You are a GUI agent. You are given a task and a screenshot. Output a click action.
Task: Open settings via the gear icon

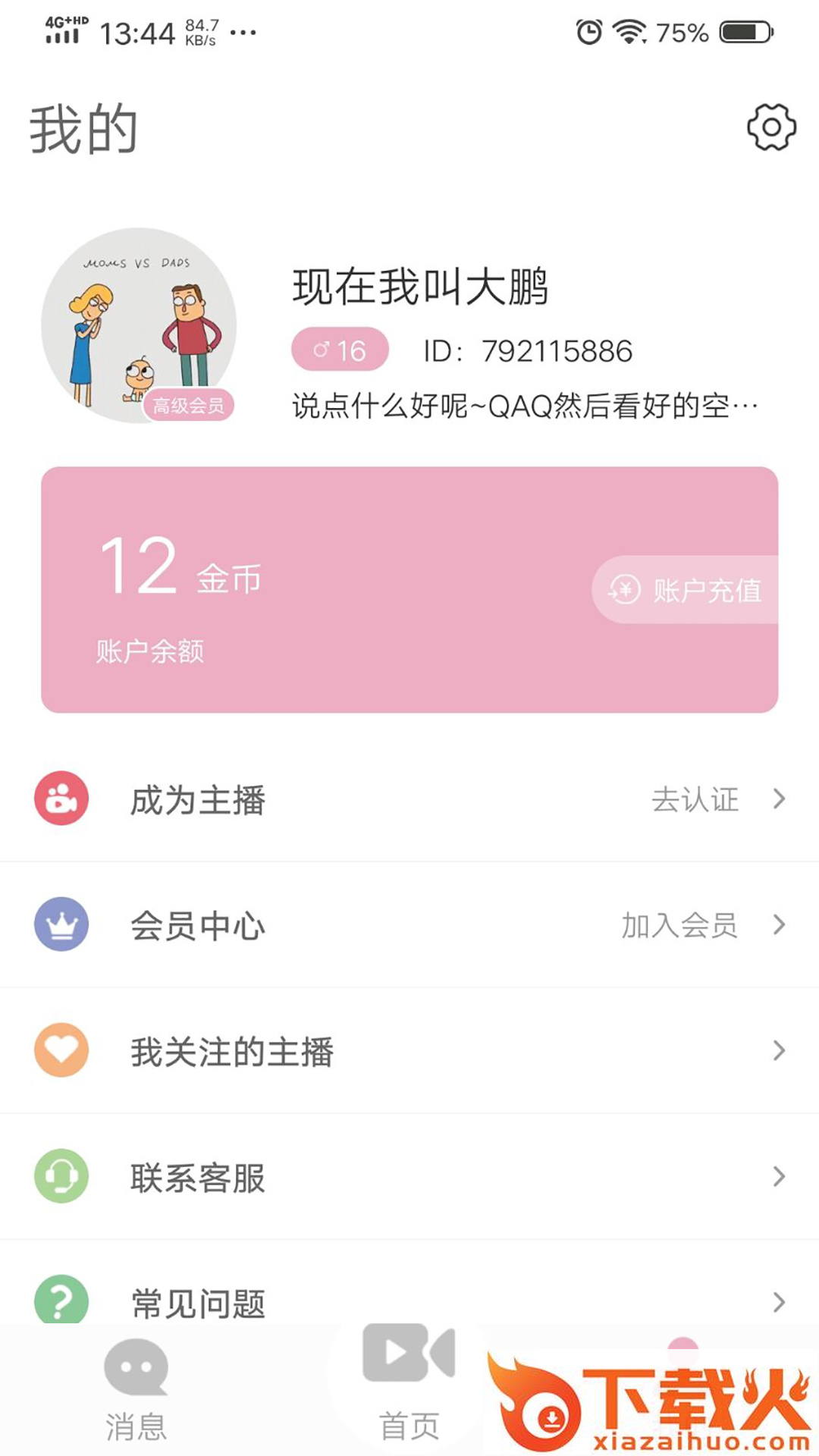[x=771, y=127]
